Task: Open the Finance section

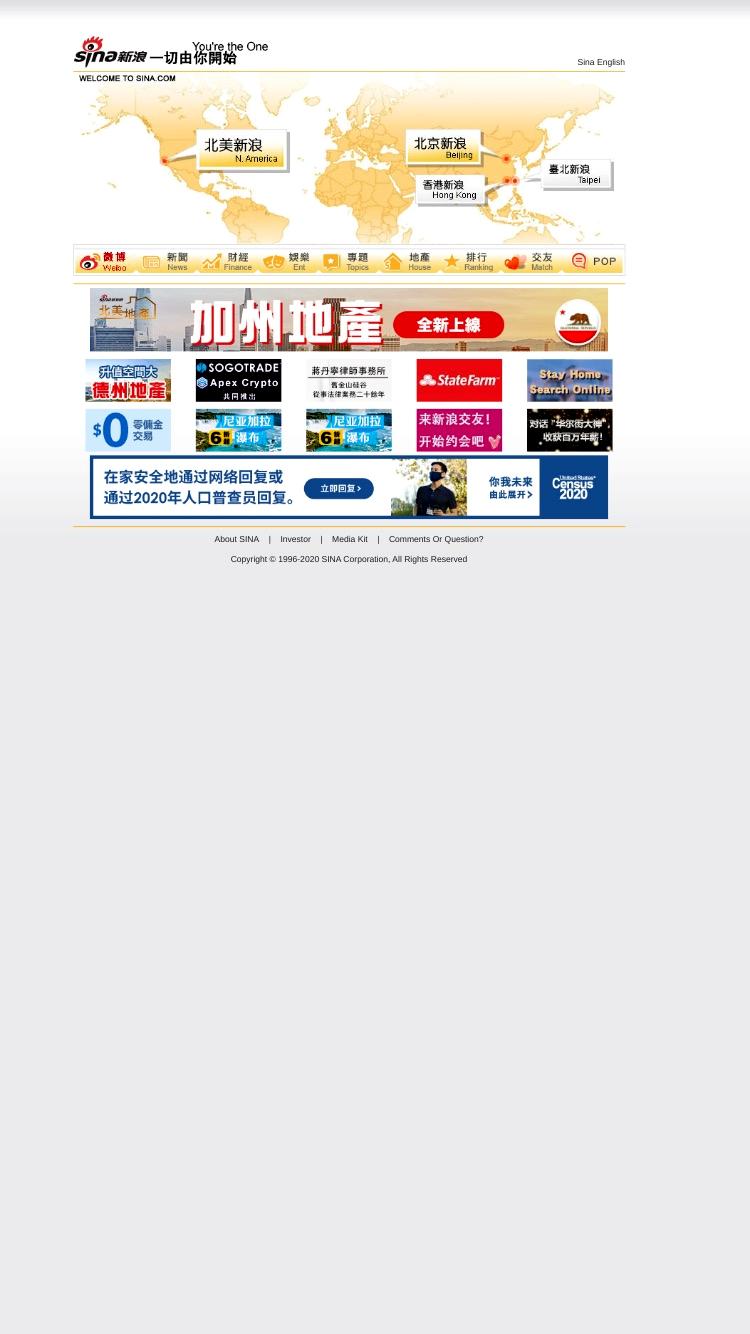Action: click(227, 261)
